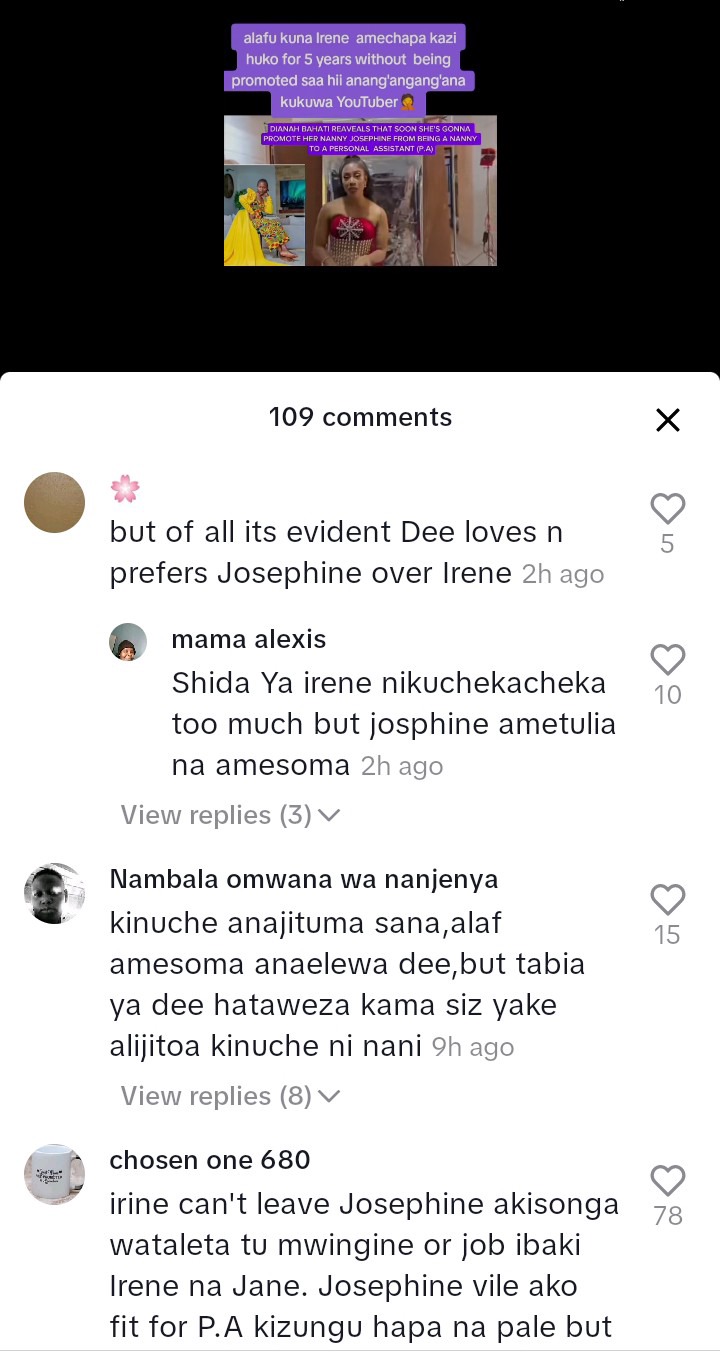The height and width of the screenshot is (1357, 720).
Task: Like chosen one 680's comment
Action: pyautogui.click(x=667, y=1181)
